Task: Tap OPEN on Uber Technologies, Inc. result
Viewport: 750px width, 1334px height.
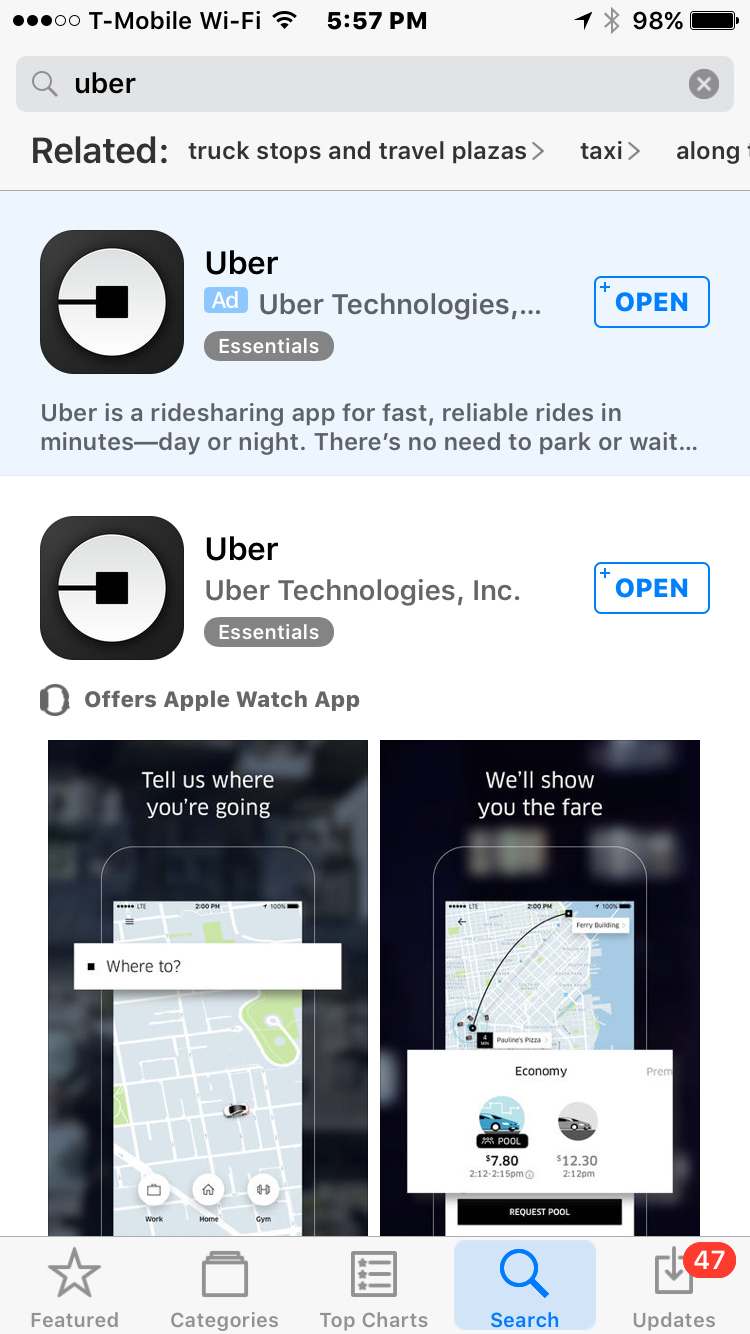Action: (x=652, y=588)
